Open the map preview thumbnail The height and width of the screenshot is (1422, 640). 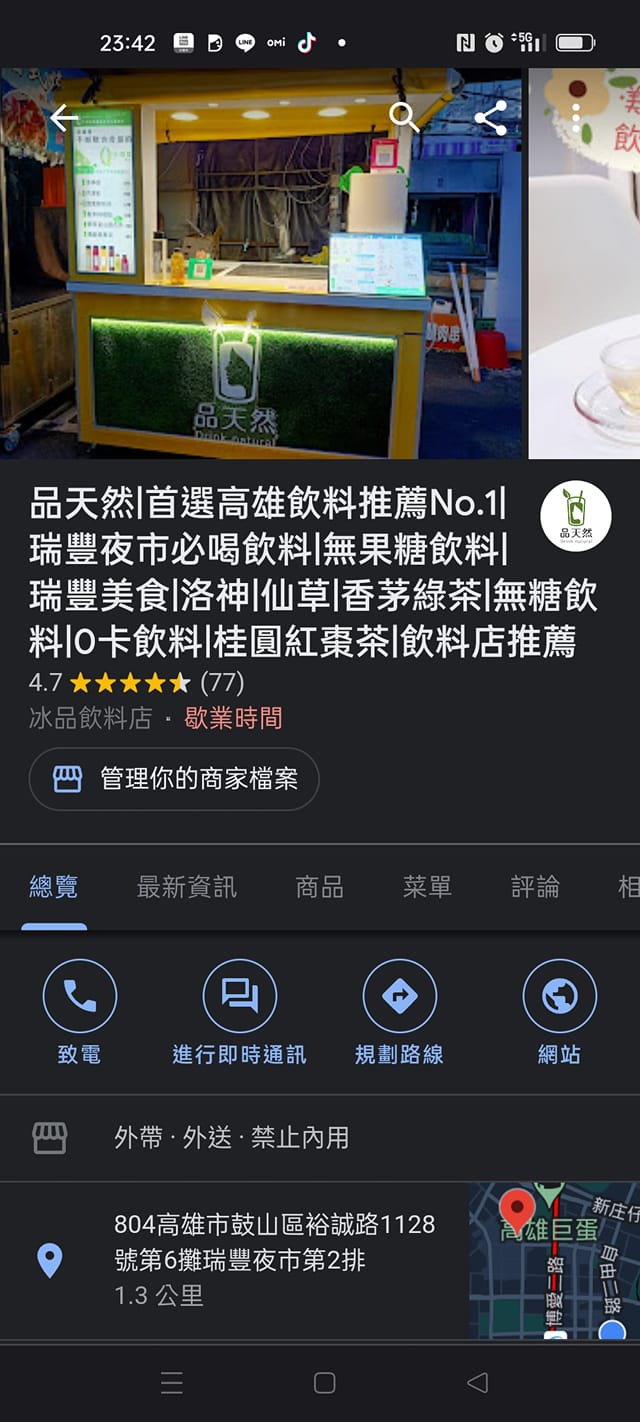[554, 1260]
